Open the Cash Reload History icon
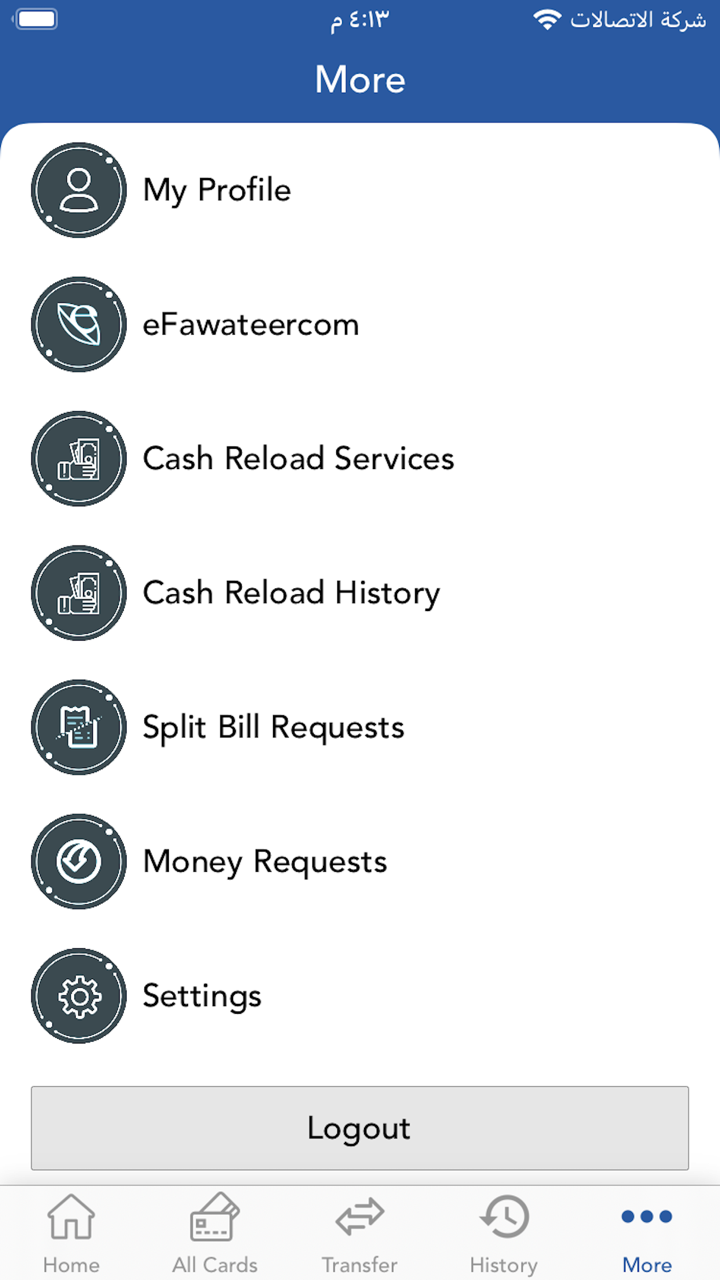The image size is (720, 1280). point(79,593)
